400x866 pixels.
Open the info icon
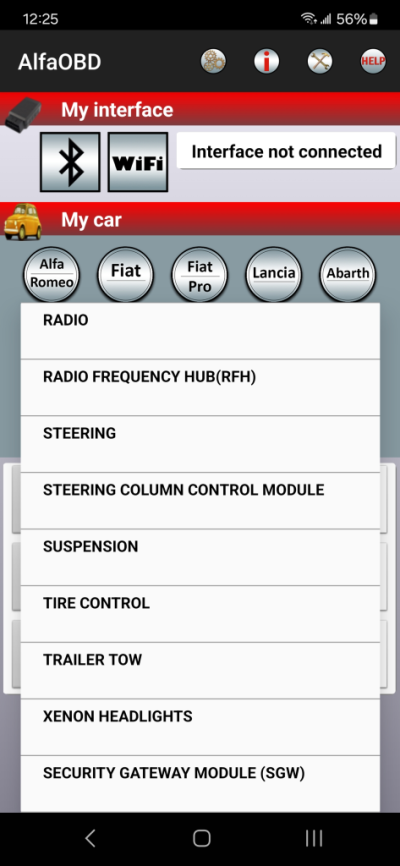pyautogui.click(x=266, y=61)
